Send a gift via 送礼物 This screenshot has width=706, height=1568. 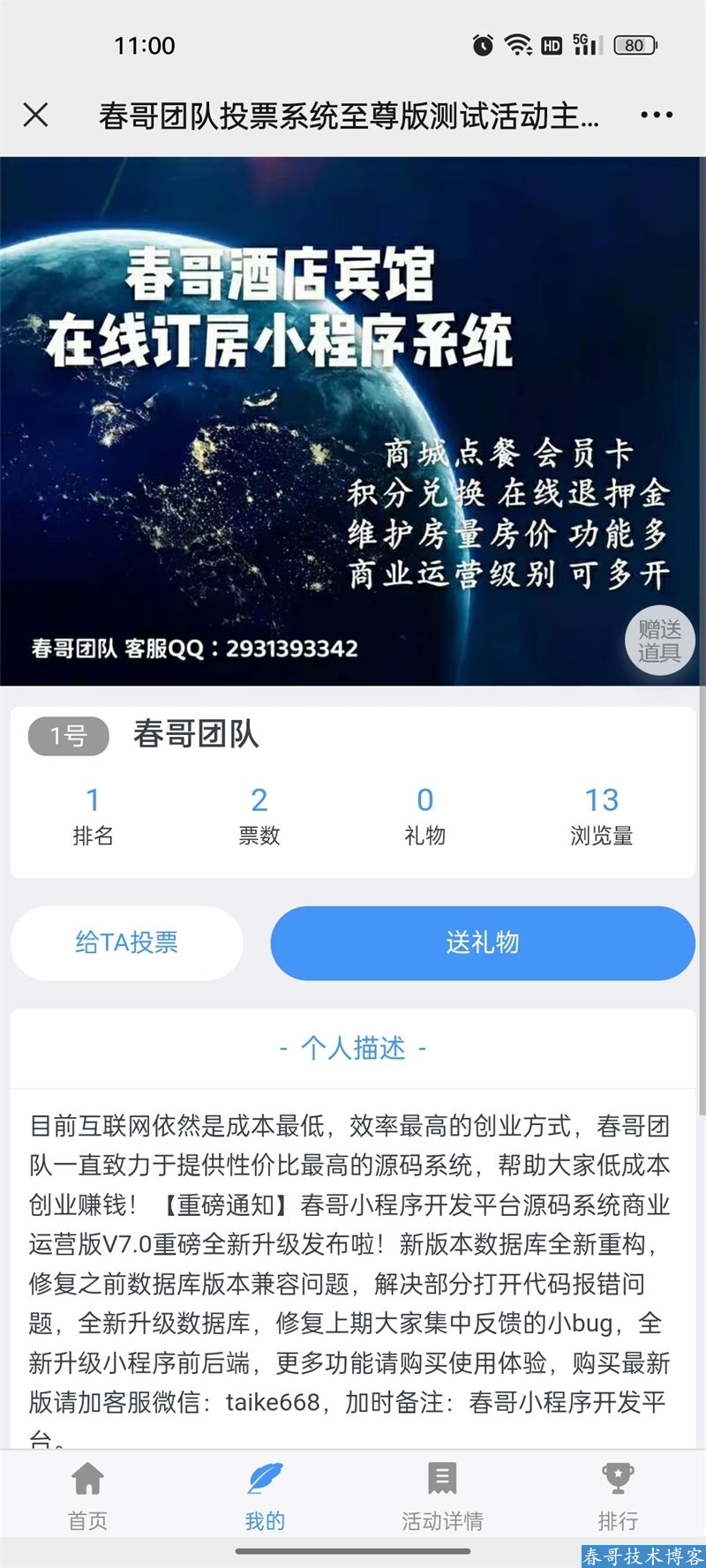pos(482,942)
